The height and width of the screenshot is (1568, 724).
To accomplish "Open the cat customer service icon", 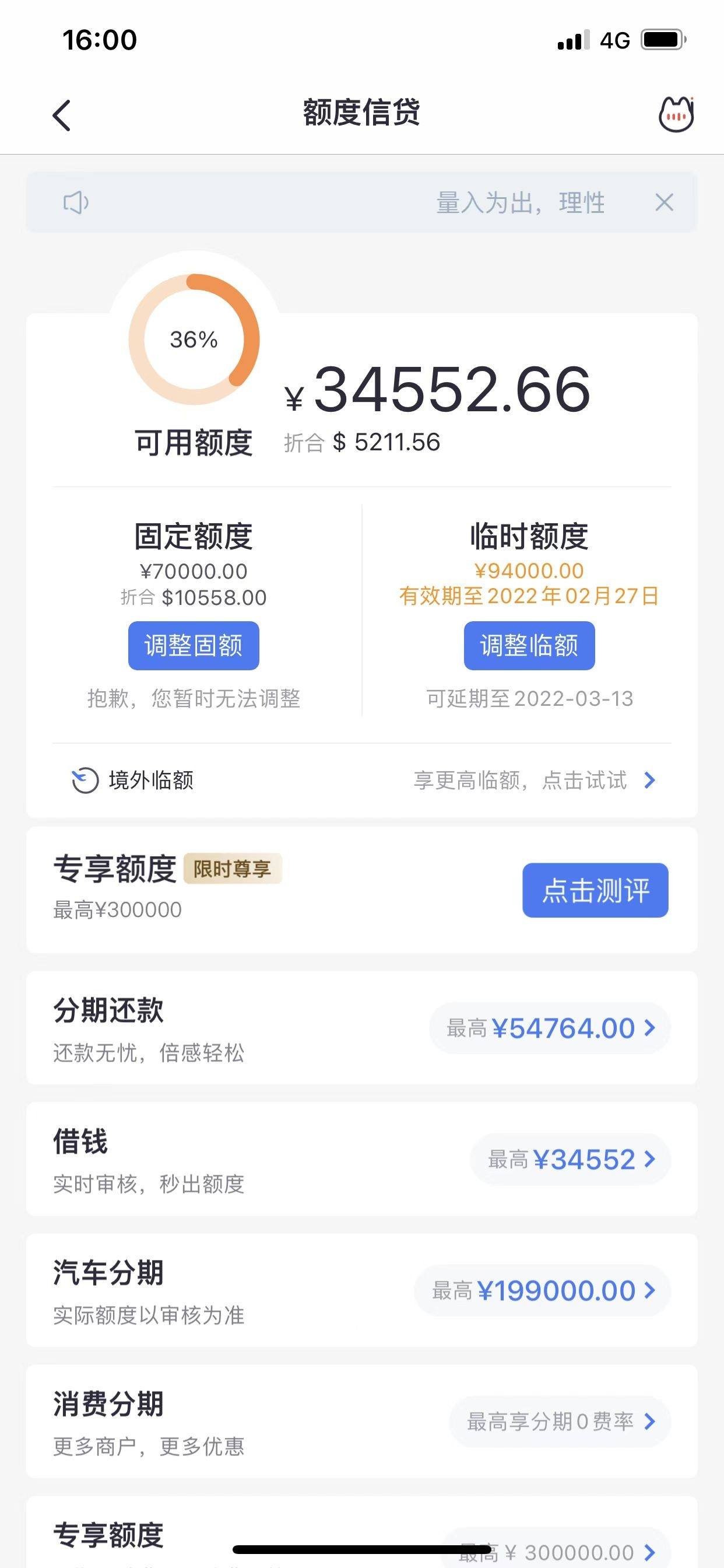I will point(676,114).
